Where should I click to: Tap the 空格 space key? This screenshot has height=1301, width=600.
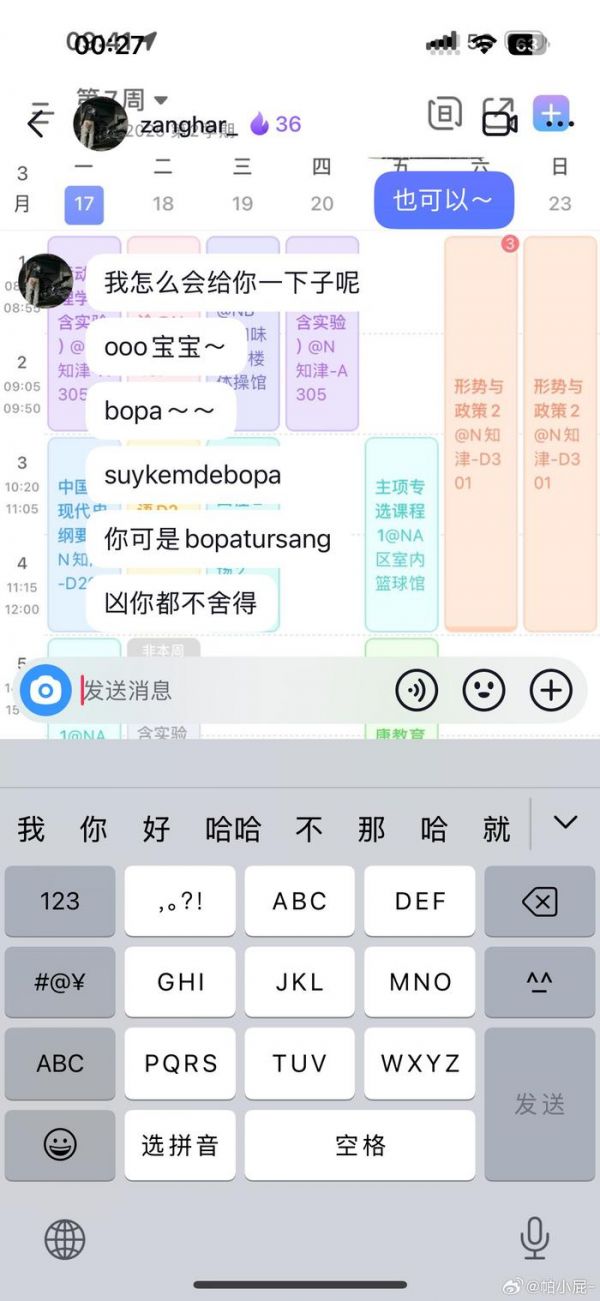360,1145
